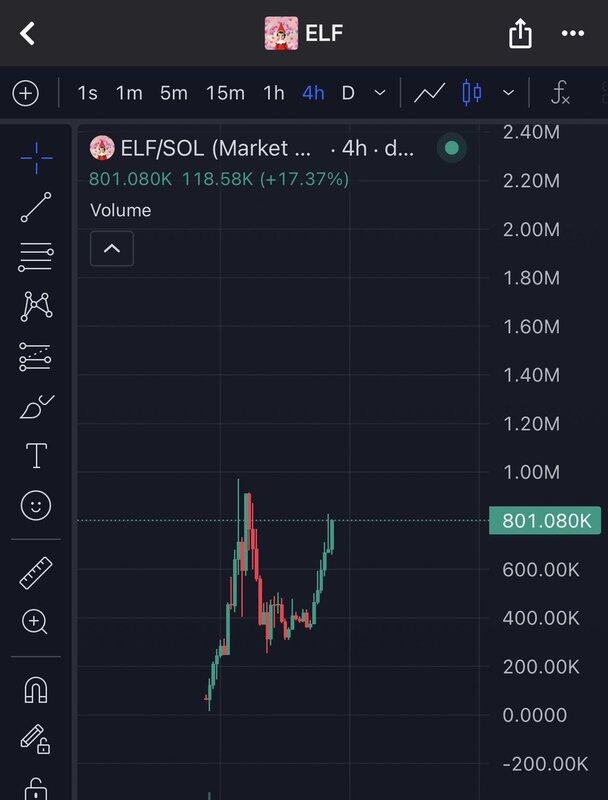Tap the plus compare symbol button
This screenshot has width=608, height=800.
coord(25,93)
